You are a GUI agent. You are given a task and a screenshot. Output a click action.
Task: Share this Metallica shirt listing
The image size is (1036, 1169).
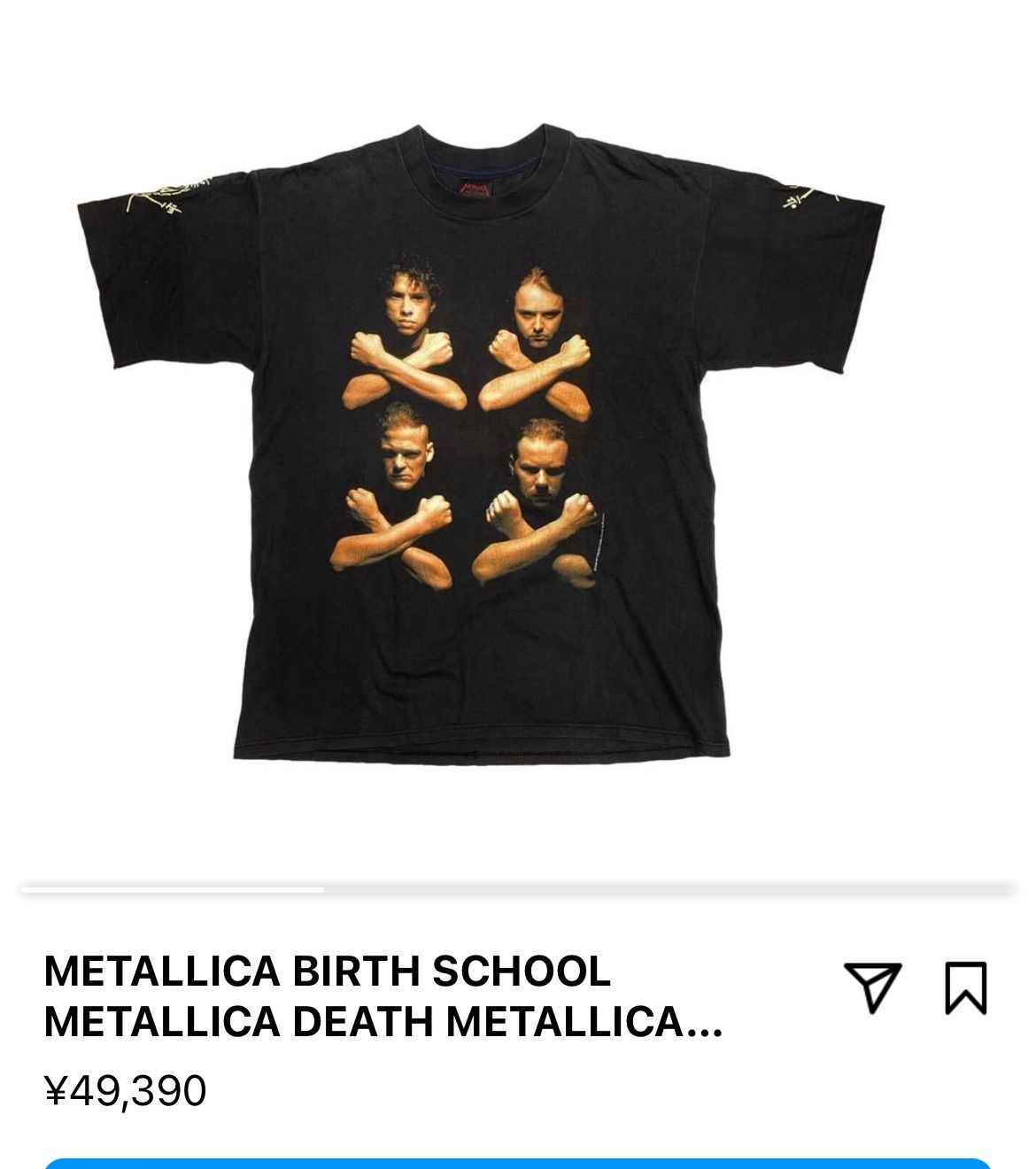point(872,987)
